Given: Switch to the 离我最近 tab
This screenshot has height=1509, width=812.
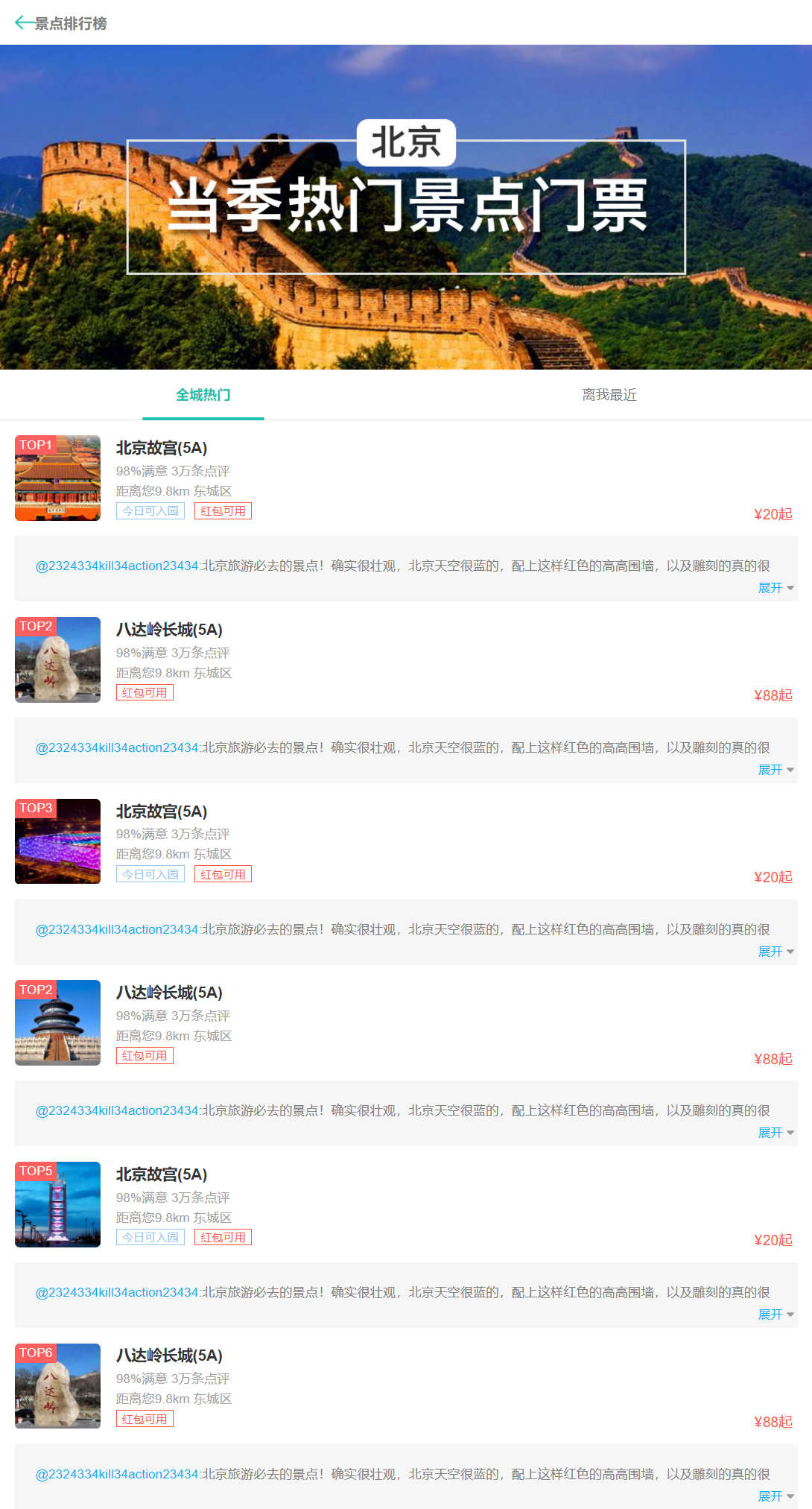Looking at the screenshot, I should [x=609, y=395].
